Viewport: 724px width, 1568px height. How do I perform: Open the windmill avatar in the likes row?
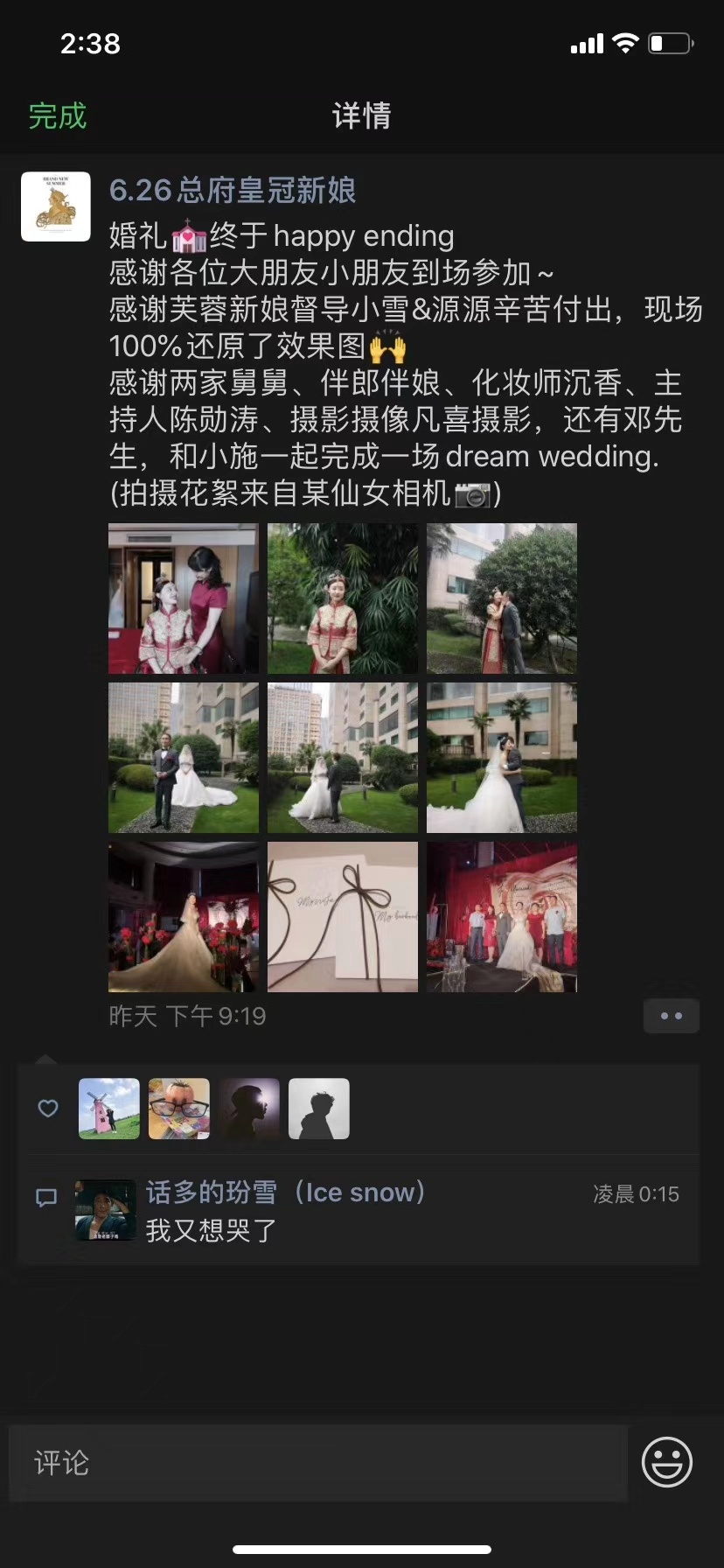[109, 1109]
